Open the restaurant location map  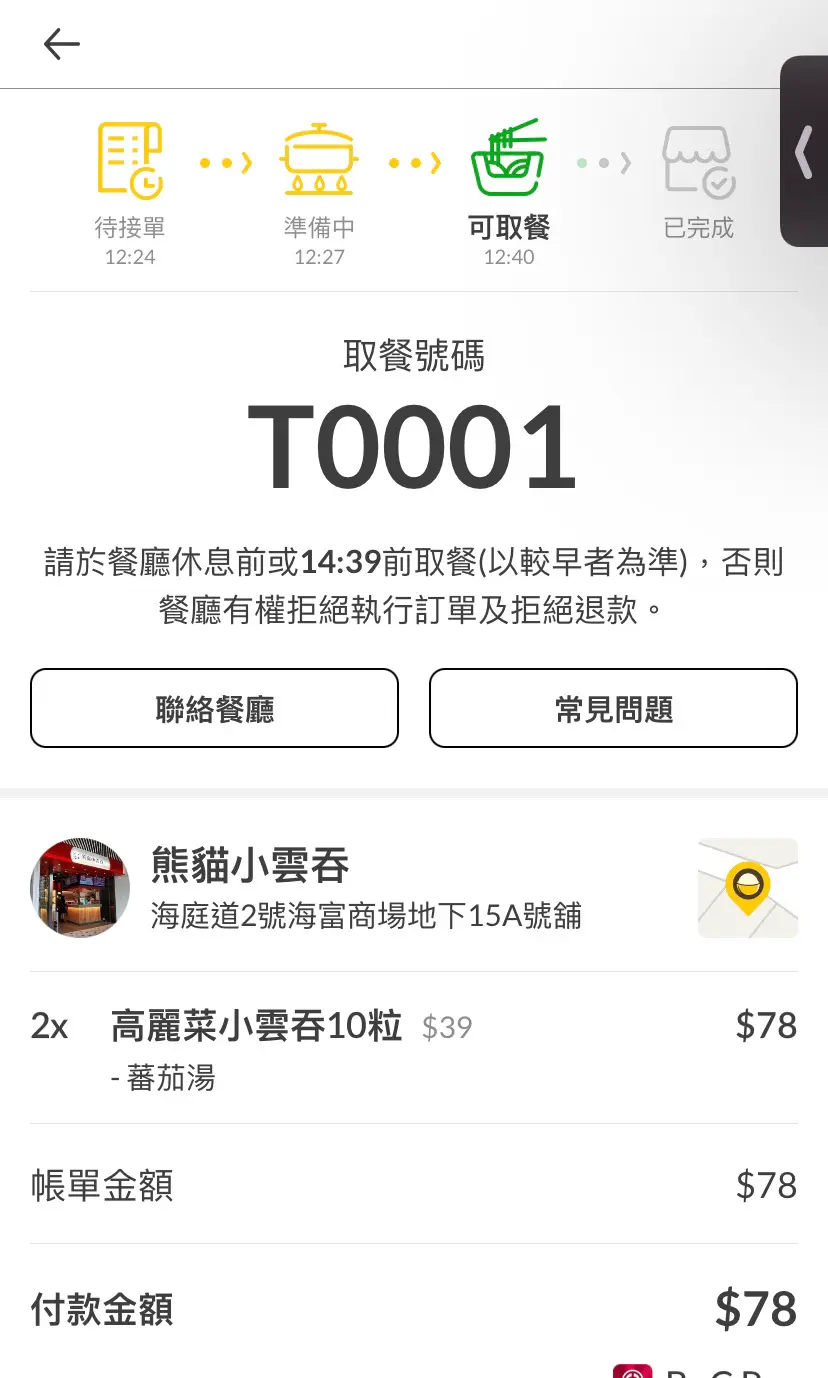tap(747, 888)
